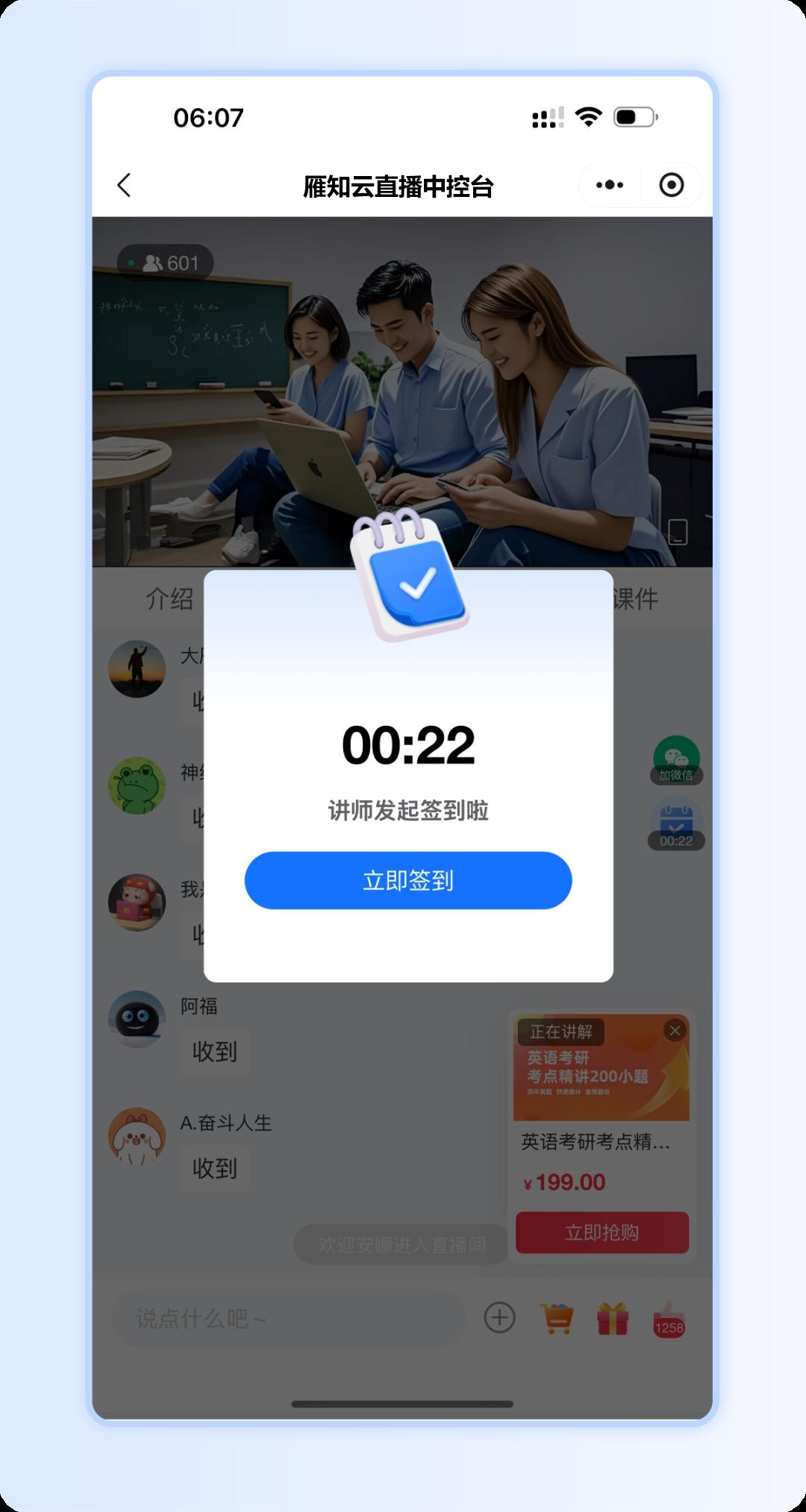Go back from 雁知云直播中控台
The height and width of the screenshot is (1512, 806).
coord(125,185)
